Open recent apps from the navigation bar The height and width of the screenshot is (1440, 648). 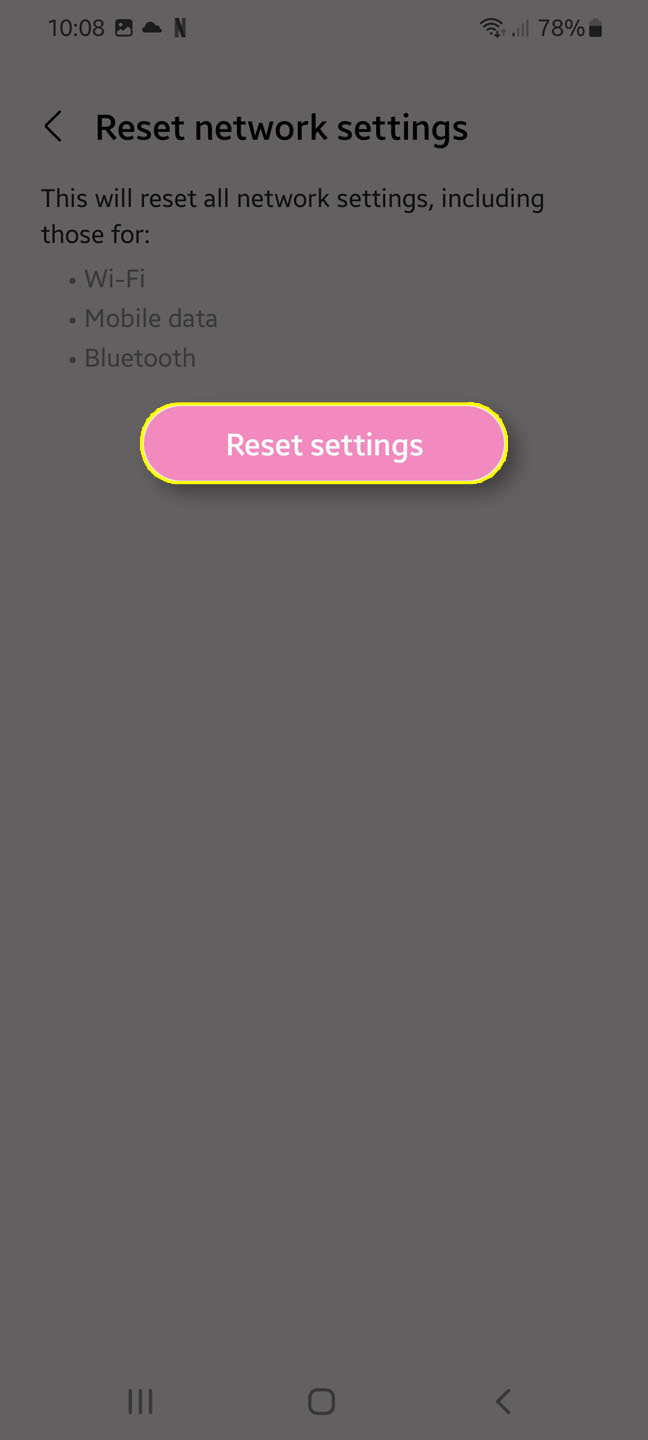(140, 1401)
